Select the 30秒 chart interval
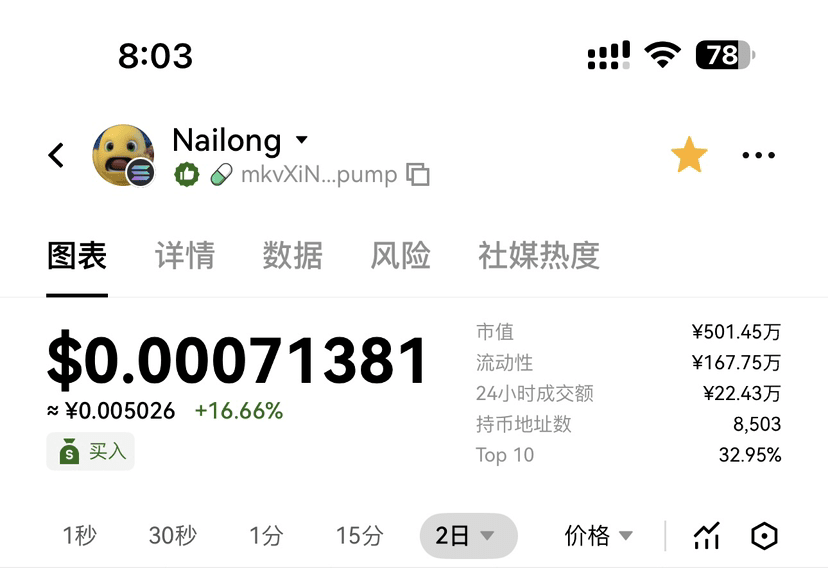 172,536
